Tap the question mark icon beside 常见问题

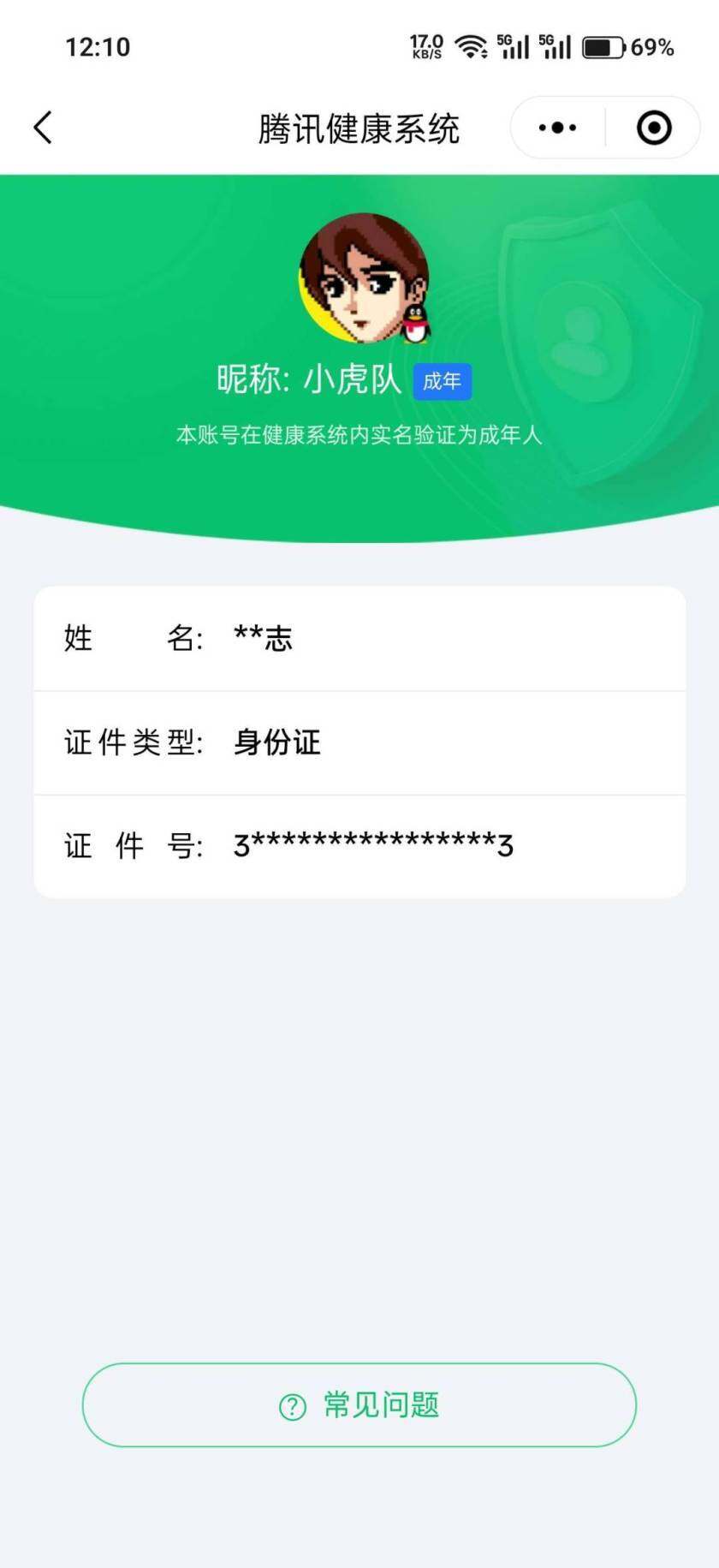point(292,1404)
